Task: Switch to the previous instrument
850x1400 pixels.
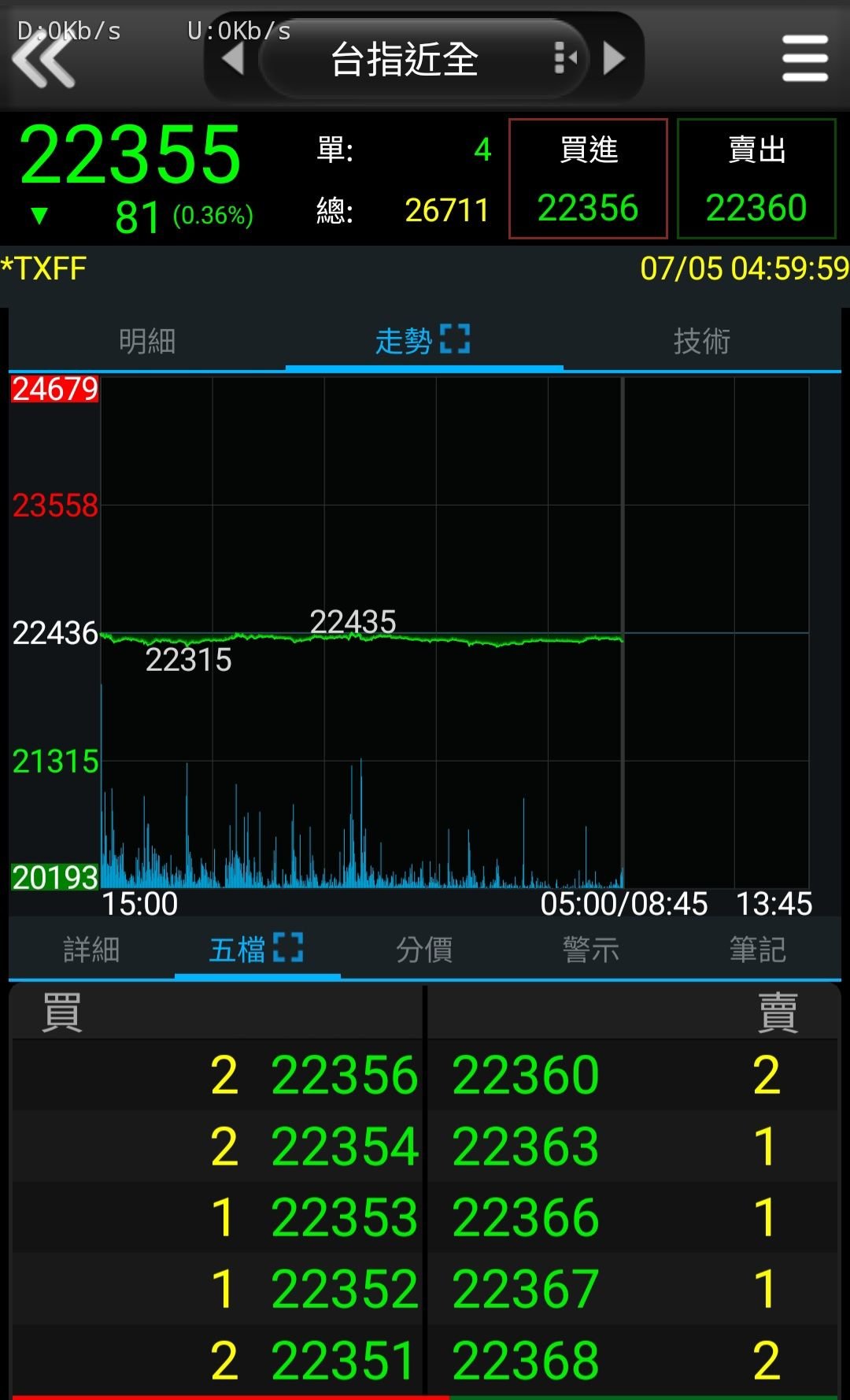Action: point(233,59)
